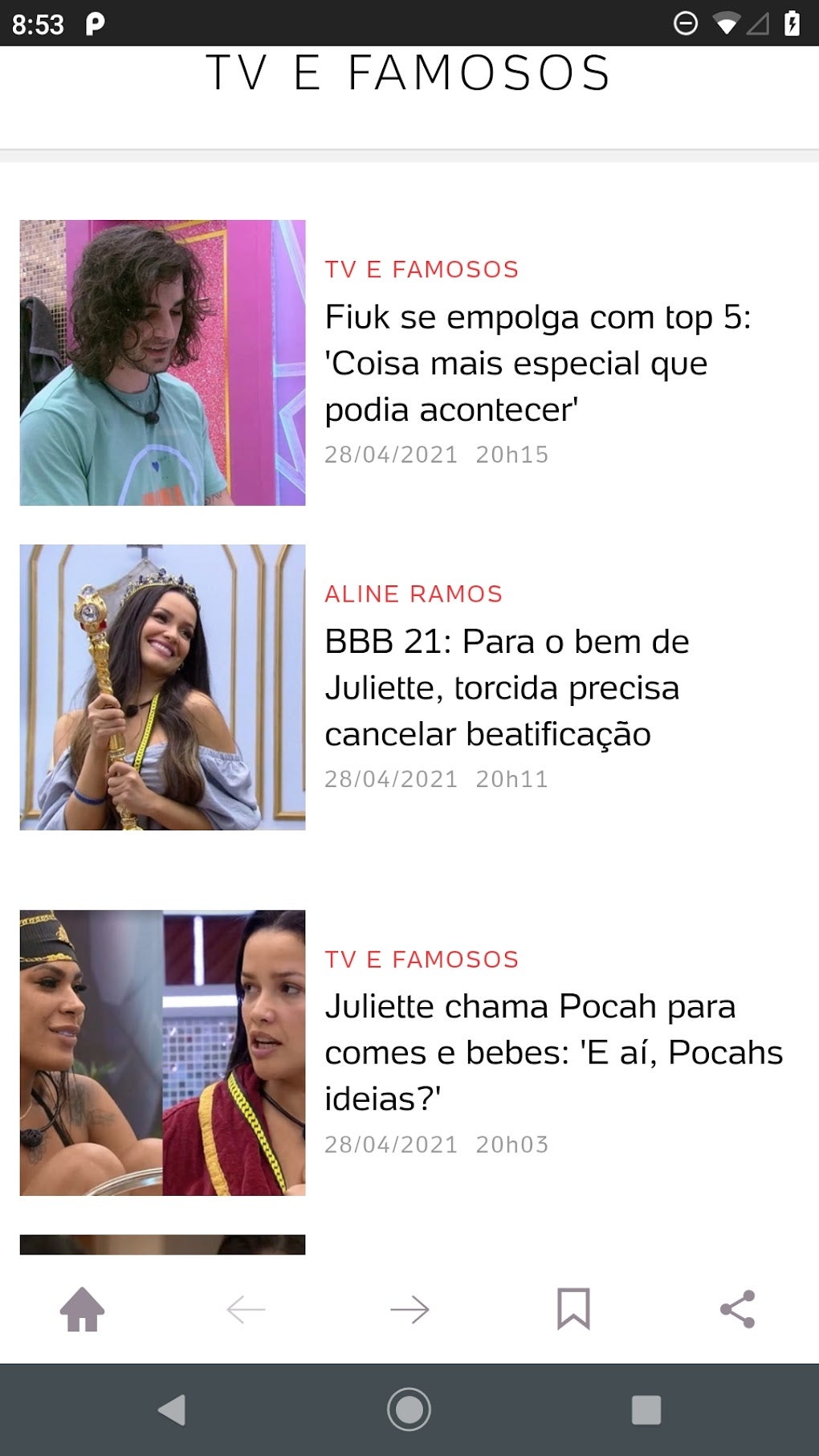Open the Juliette crown photo story

[x=162, y=687]
